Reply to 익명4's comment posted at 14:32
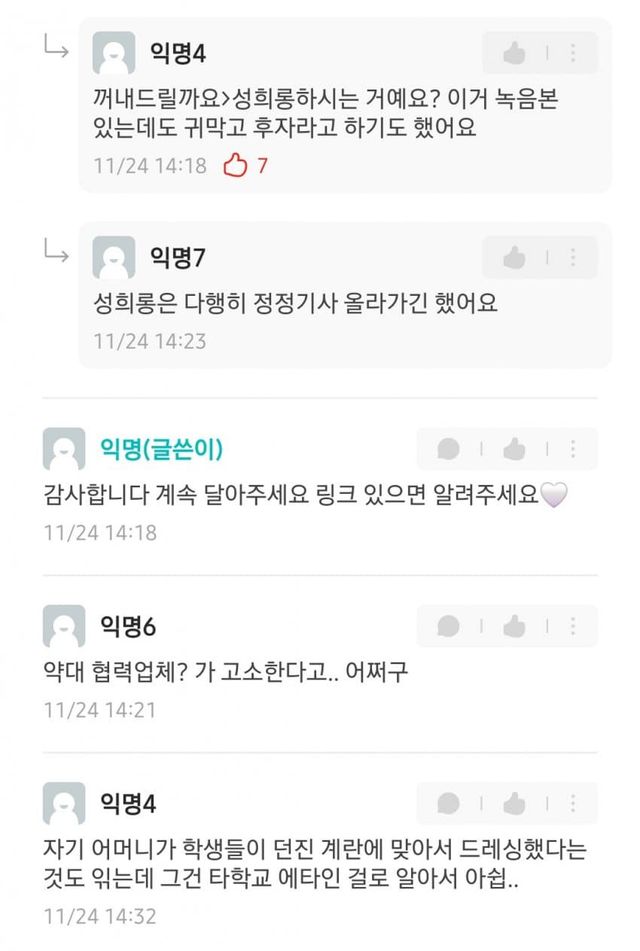640x951 pixels. pos(449,803)
